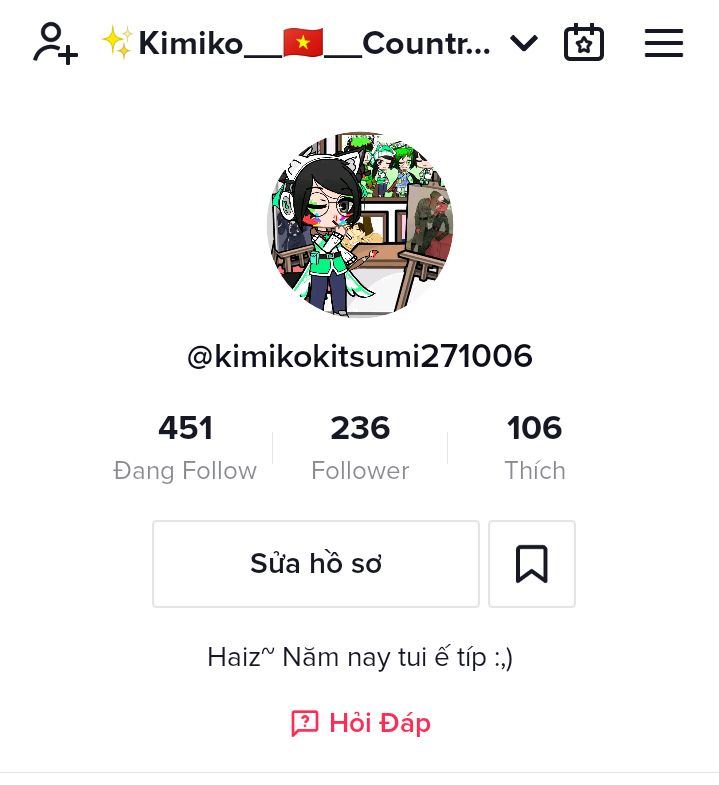Image resolution: width=719 pixels, height=785 pixels.
Task: View the Đang Follow list
Action: click(x=185, y=447)
